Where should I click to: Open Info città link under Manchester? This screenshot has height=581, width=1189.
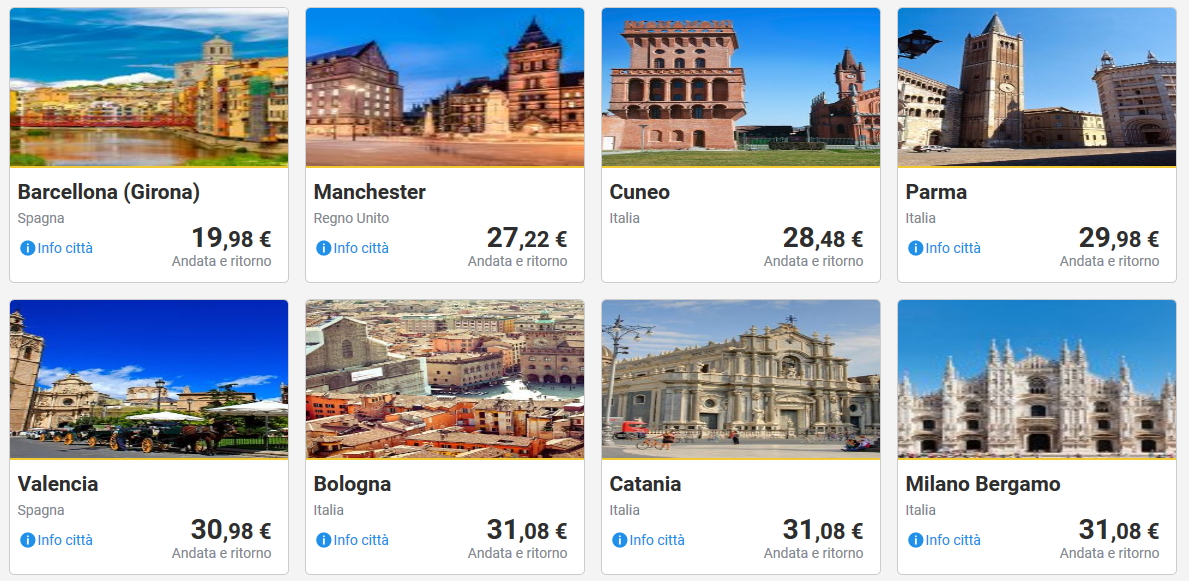point(353,248)
